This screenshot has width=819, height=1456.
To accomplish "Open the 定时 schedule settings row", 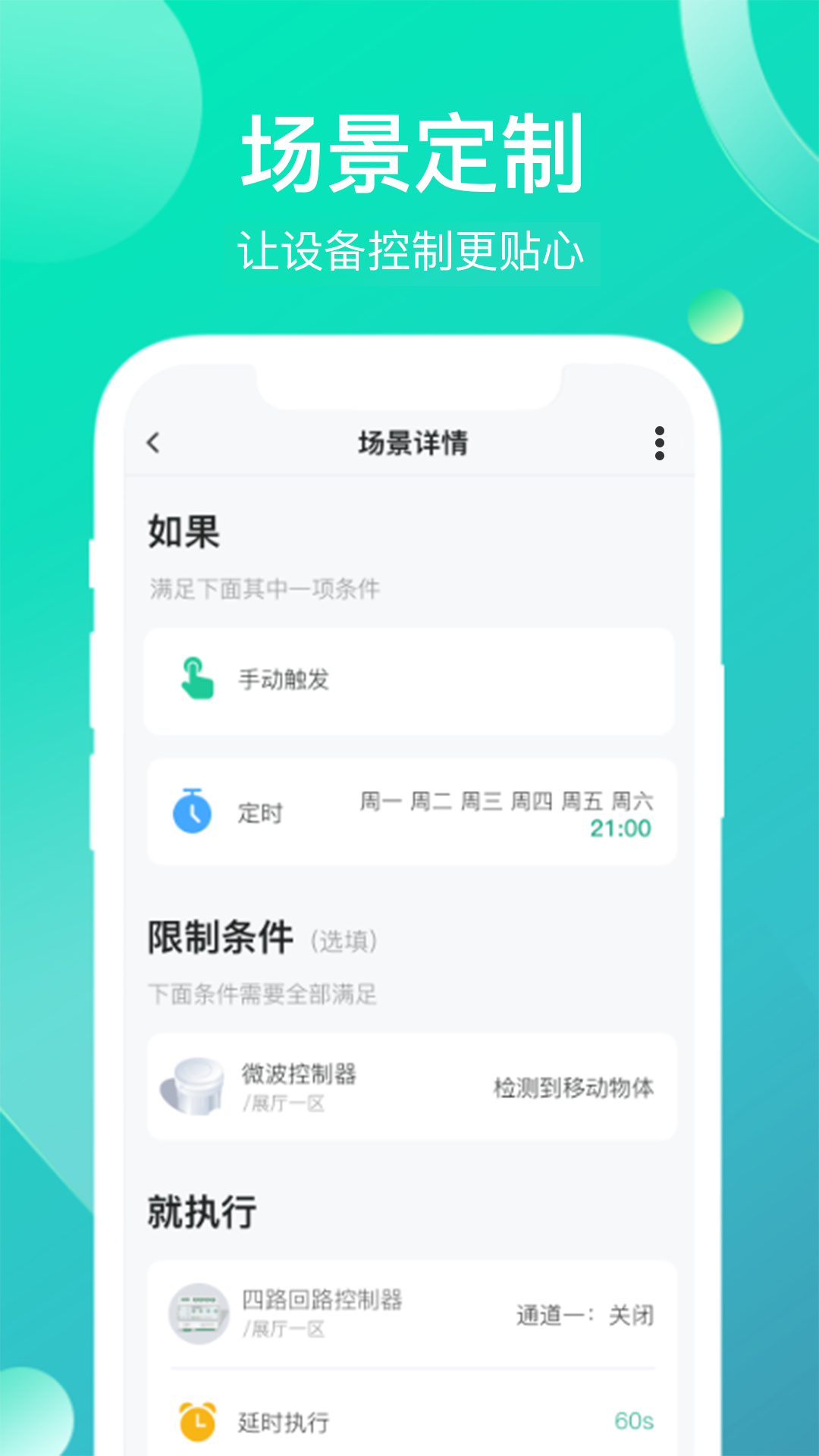I will tap(409, 811).
